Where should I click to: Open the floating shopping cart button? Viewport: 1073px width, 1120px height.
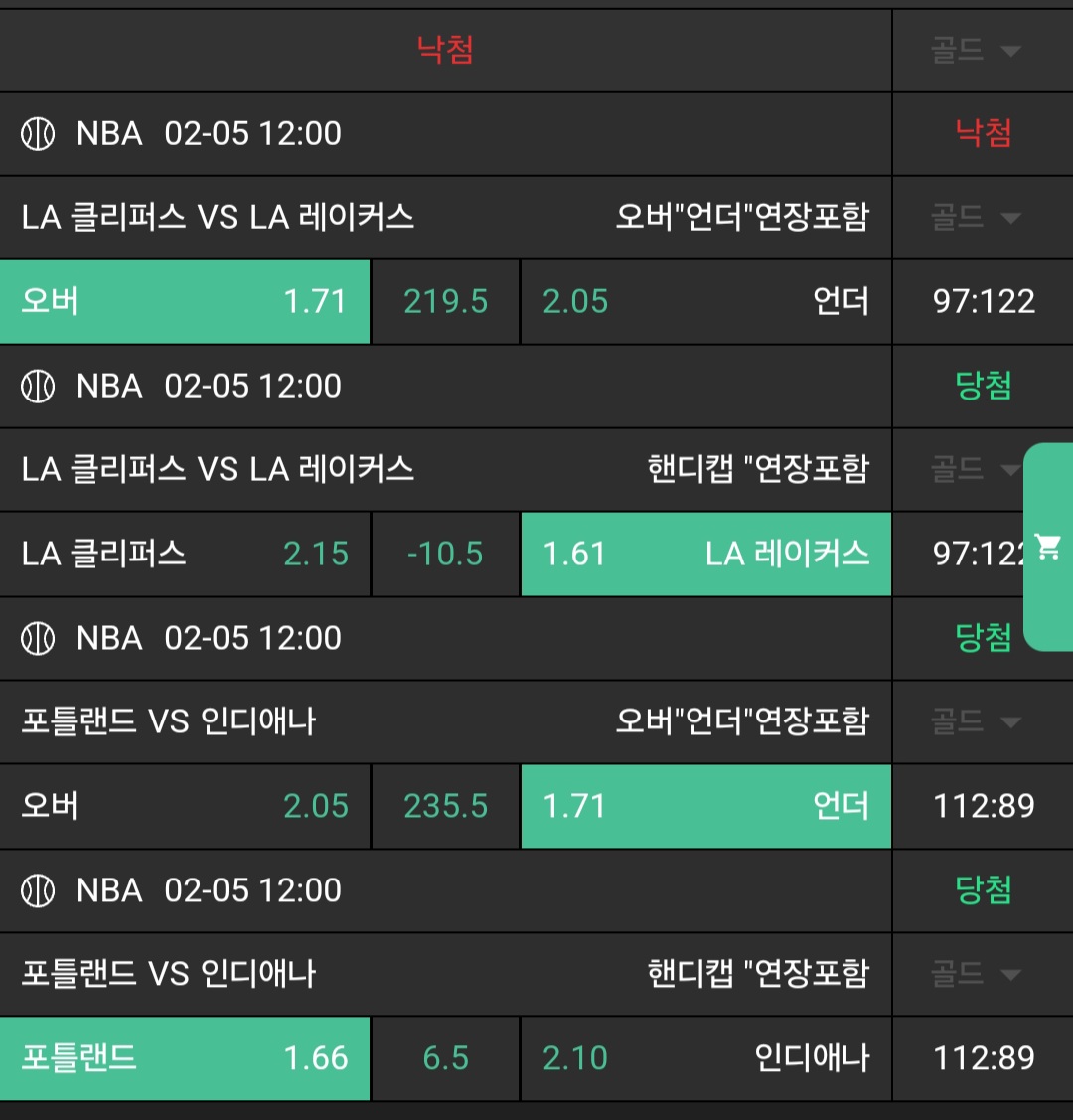(x=1047, y=547)
